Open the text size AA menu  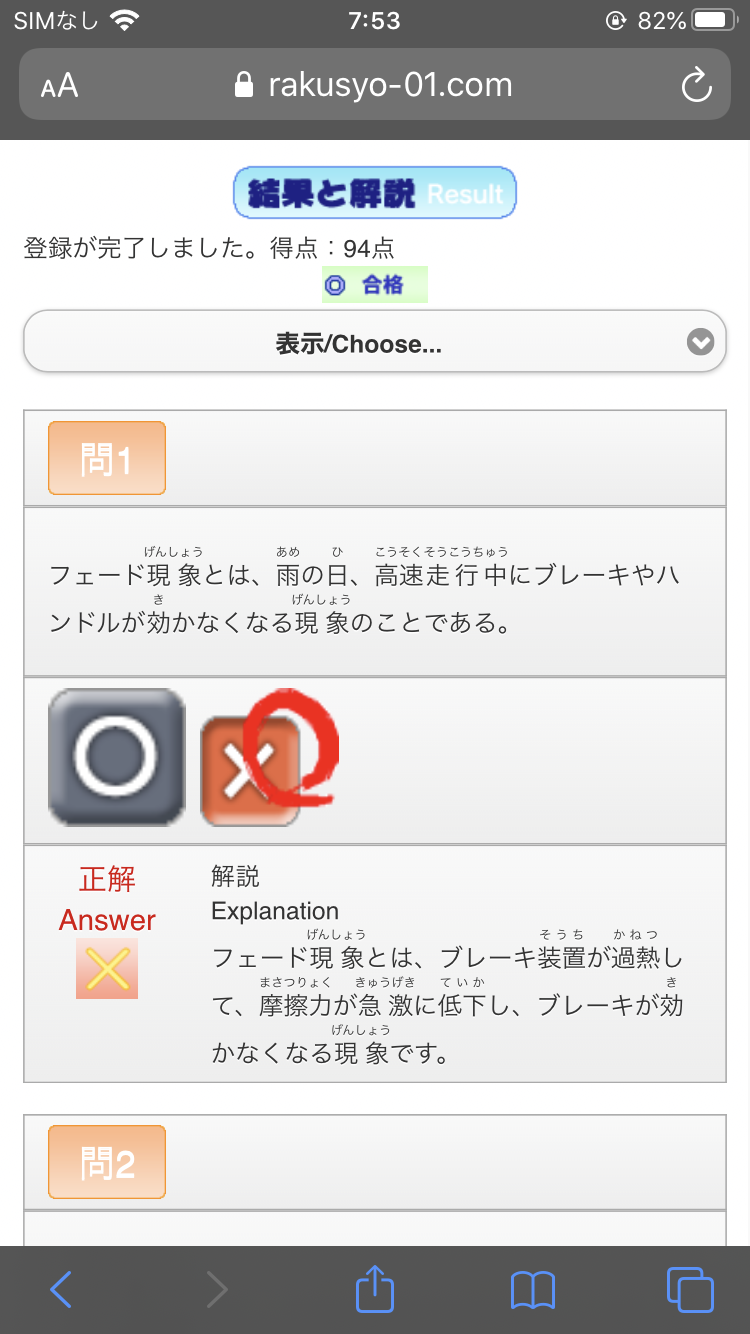pyautogui.click(x=59, y=86)
